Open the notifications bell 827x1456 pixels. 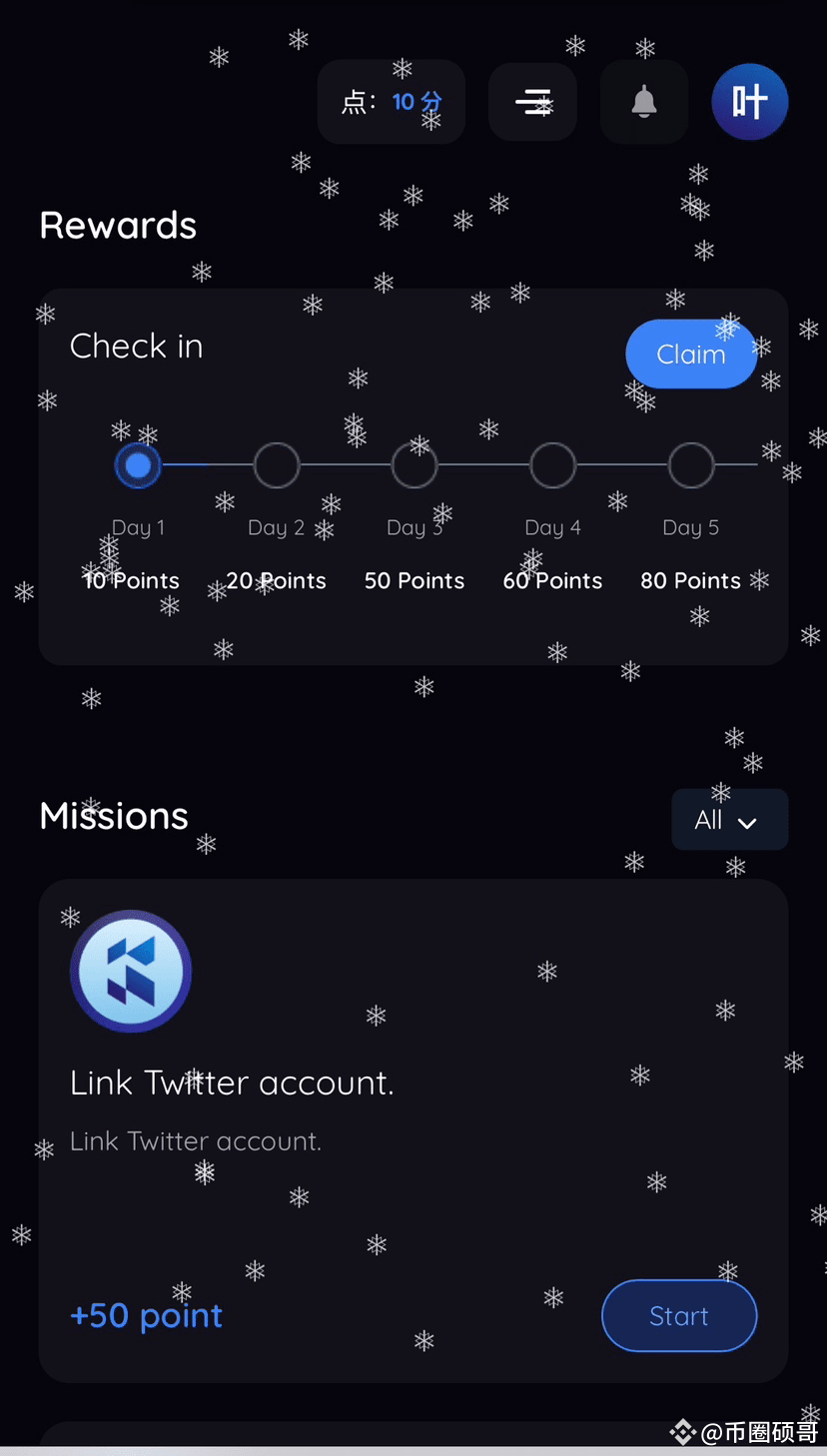click(x=644, y=102)
